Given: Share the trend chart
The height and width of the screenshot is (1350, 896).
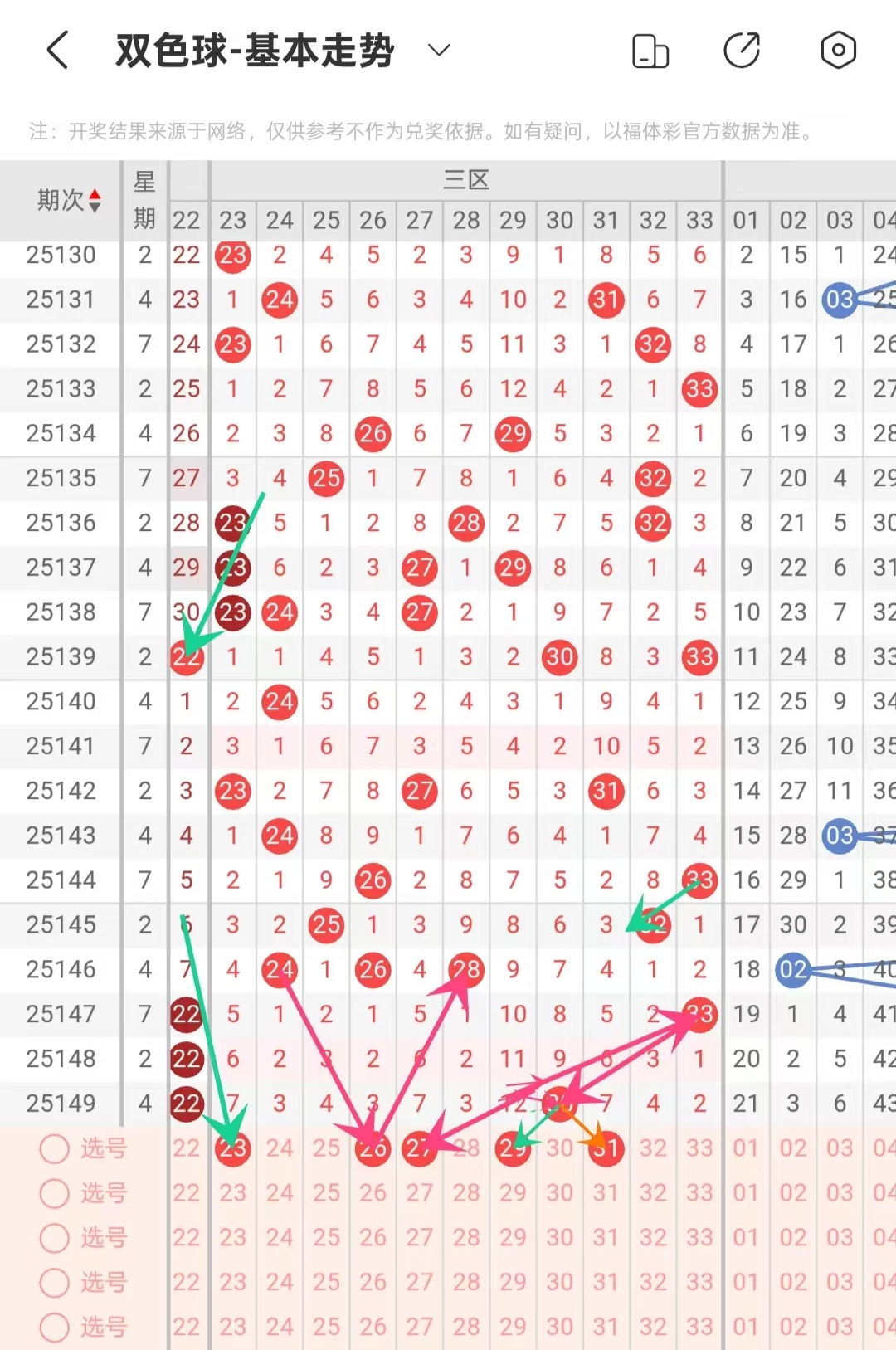Looking at the screenshot, I should pyautogui.click(x=742, y=51).
